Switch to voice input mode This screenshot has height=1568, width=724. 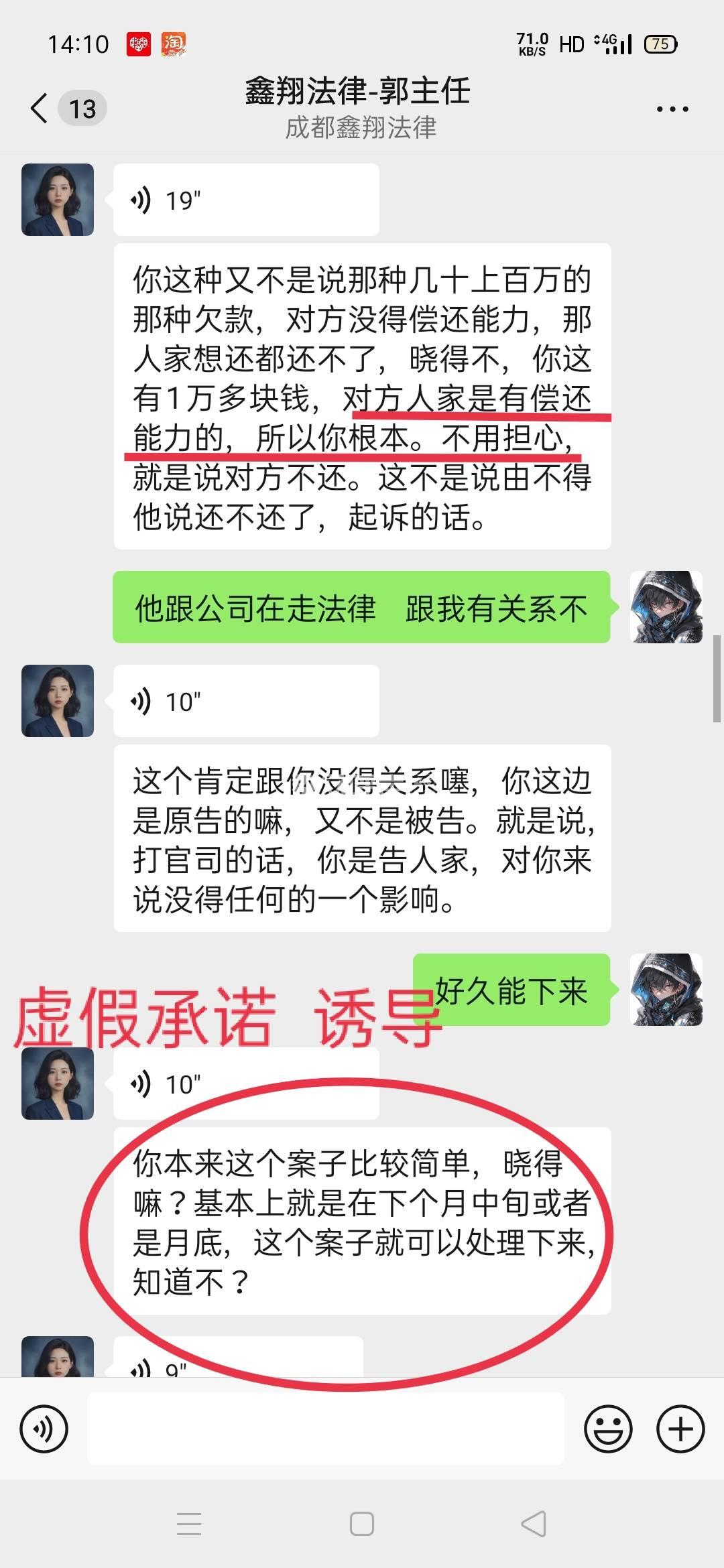tap(44, 1429)
